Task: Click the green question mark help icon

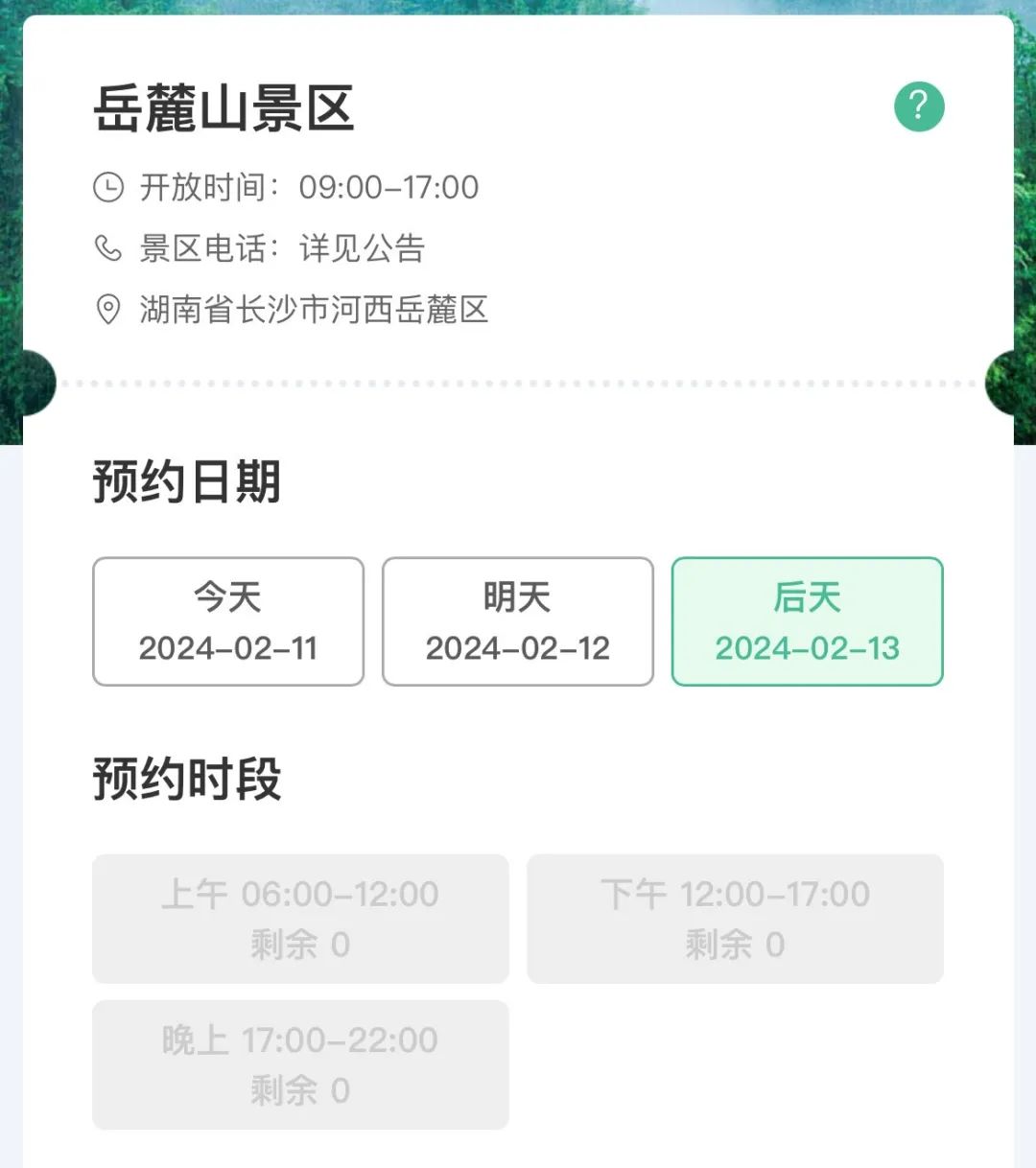Action: (x=919, y=106)
